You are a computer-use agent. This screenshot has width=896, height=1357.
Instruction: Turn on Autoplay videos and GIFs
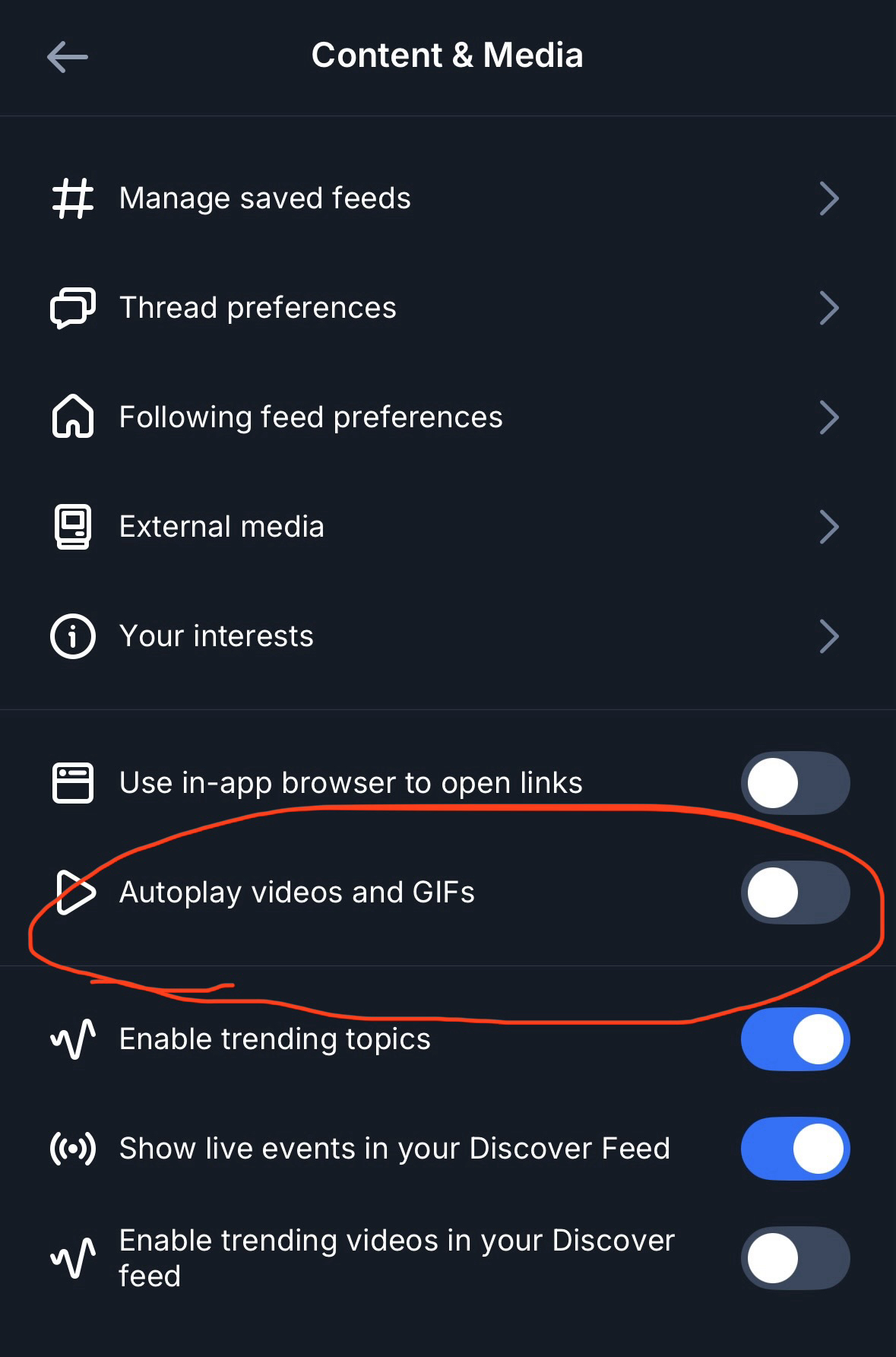794,893
